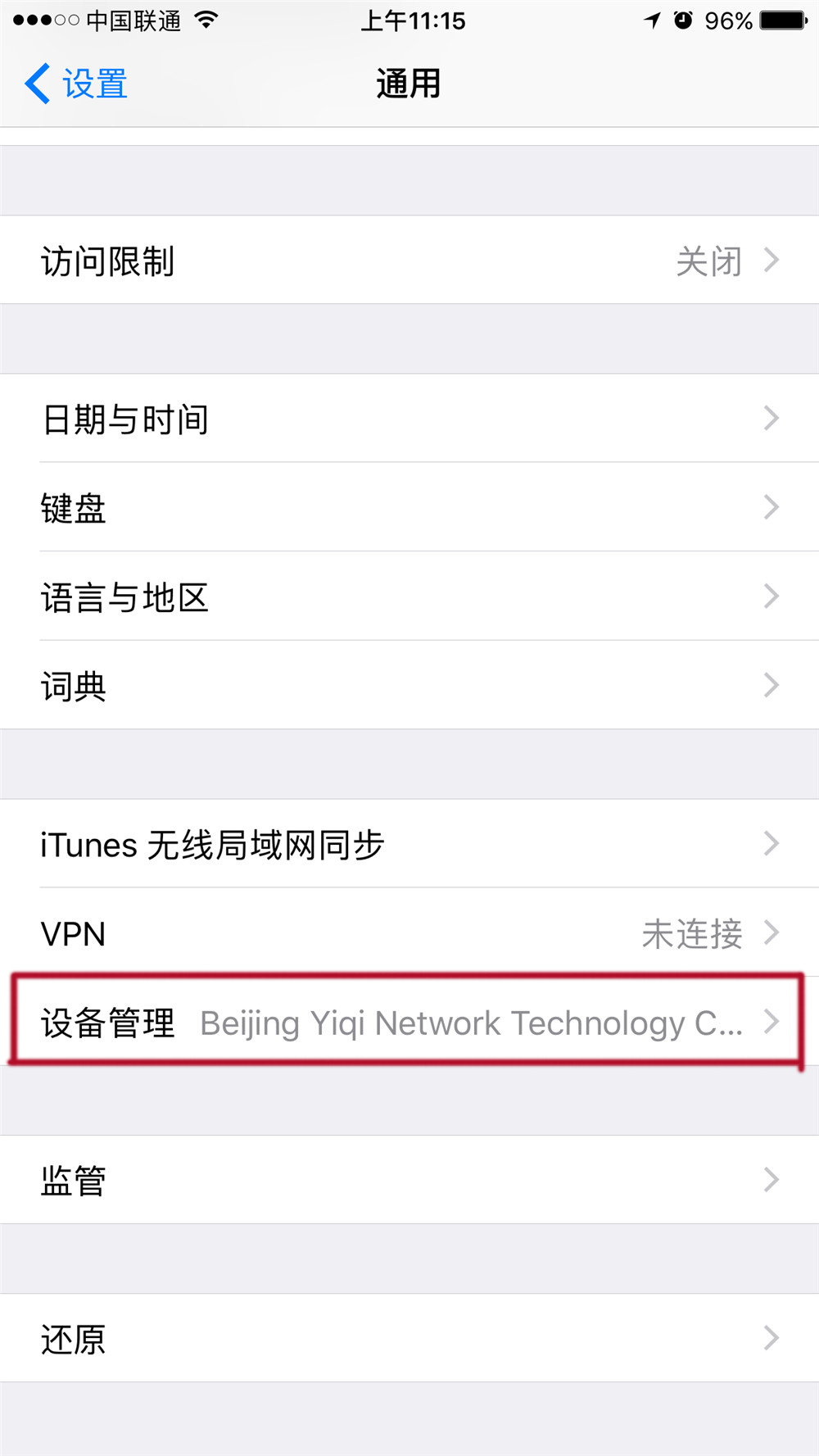Open 监管 settings

pyautogui.click(x=409, y=1180)
